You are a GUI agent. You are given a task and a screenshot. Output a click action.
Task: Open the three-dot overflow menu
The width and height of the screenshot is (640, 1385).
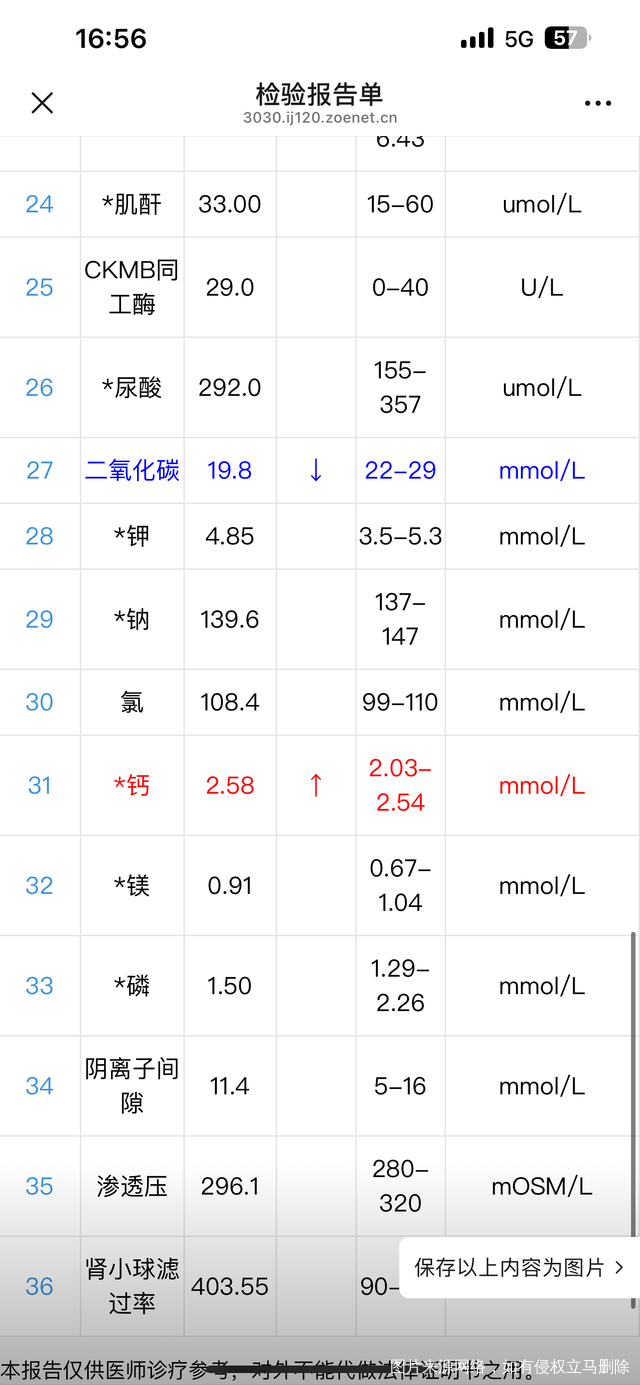tap(597, 103)
